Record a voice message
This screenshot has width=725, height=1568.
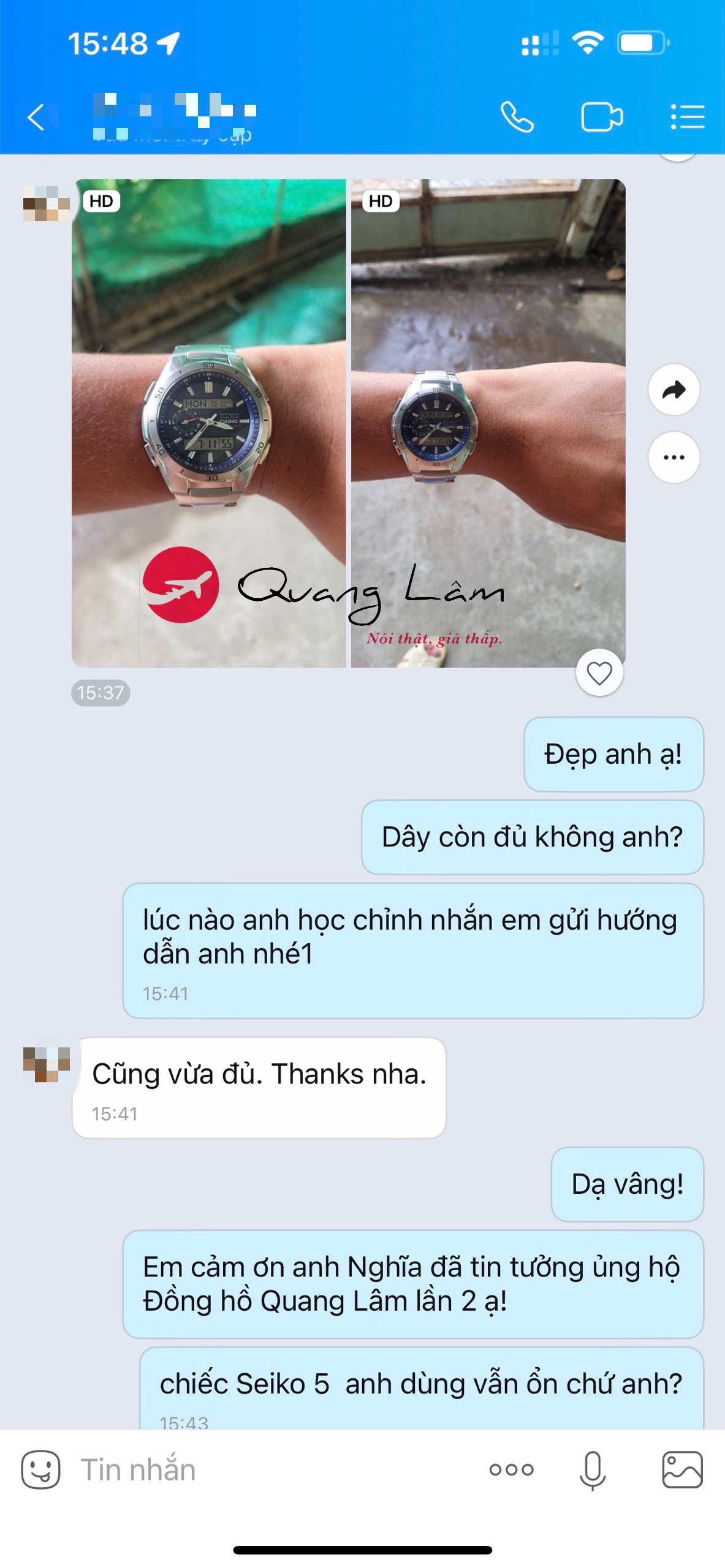592,1469
